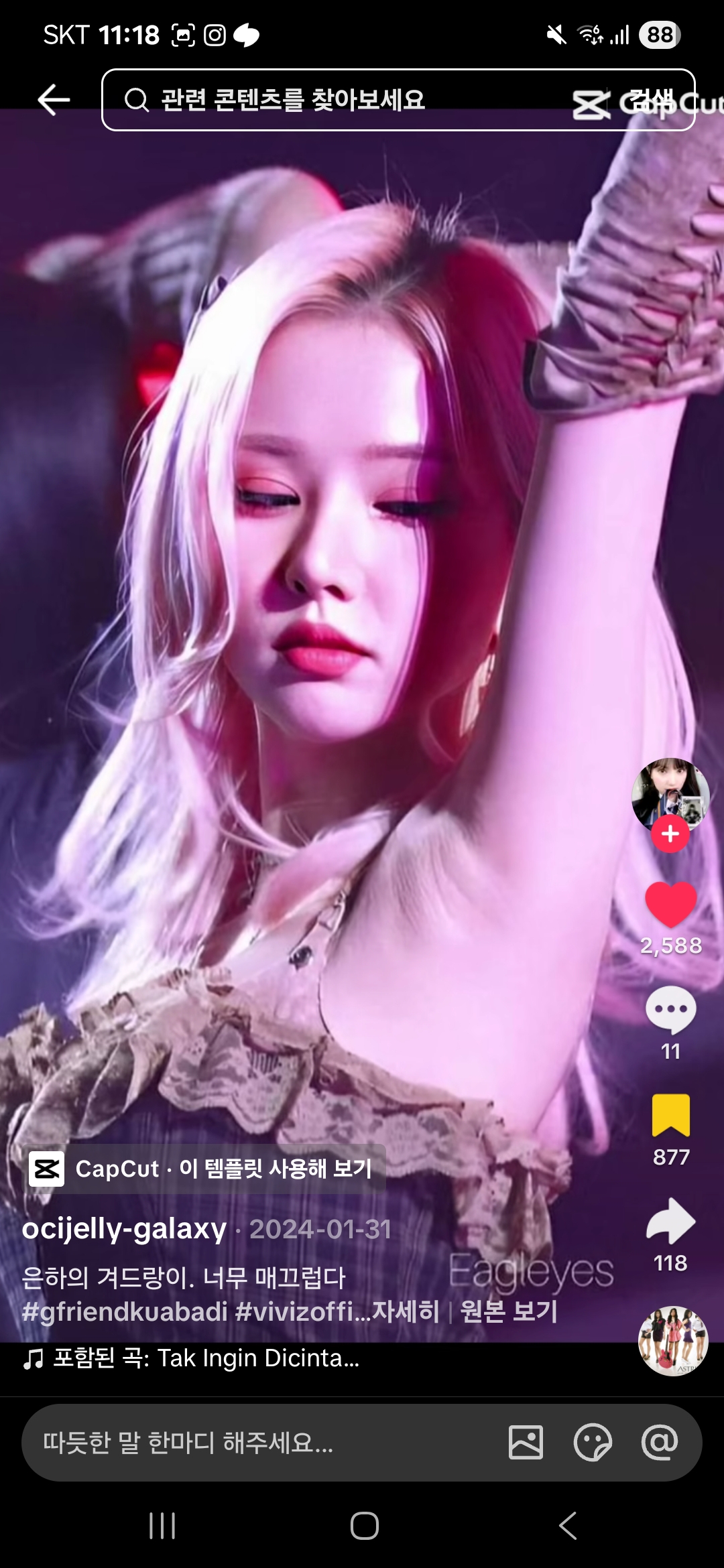
Task: Open the comments on this video
Action: click(x=670, y=1010)
